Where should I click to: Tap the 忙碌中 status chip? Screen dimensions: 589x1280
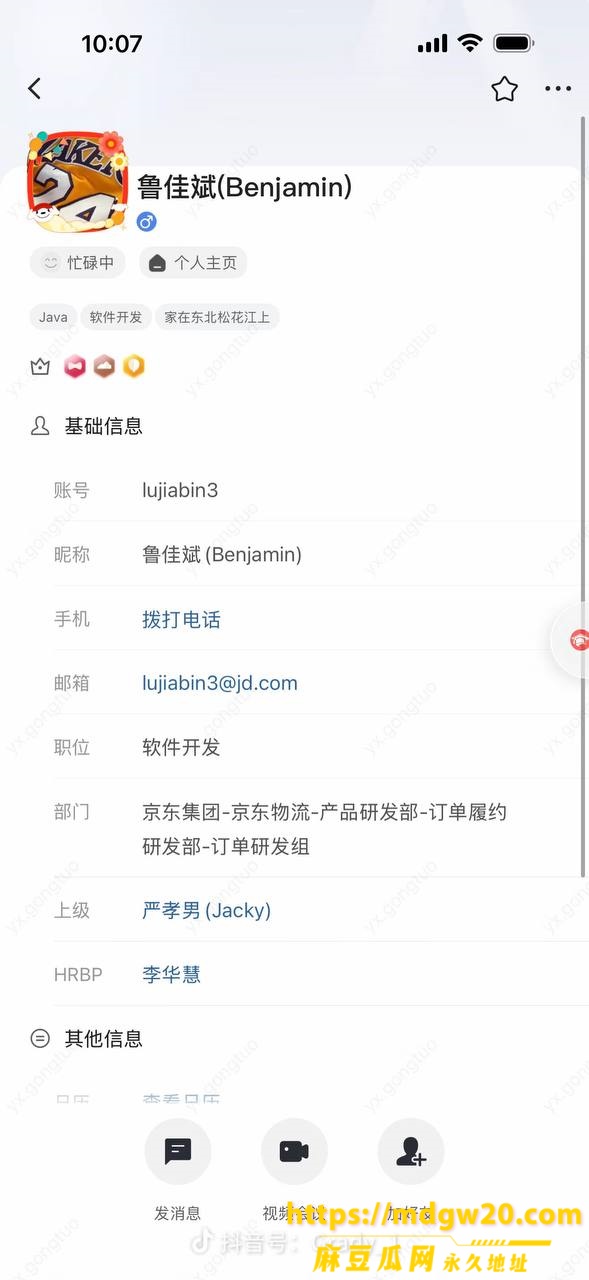coord(78,263)
